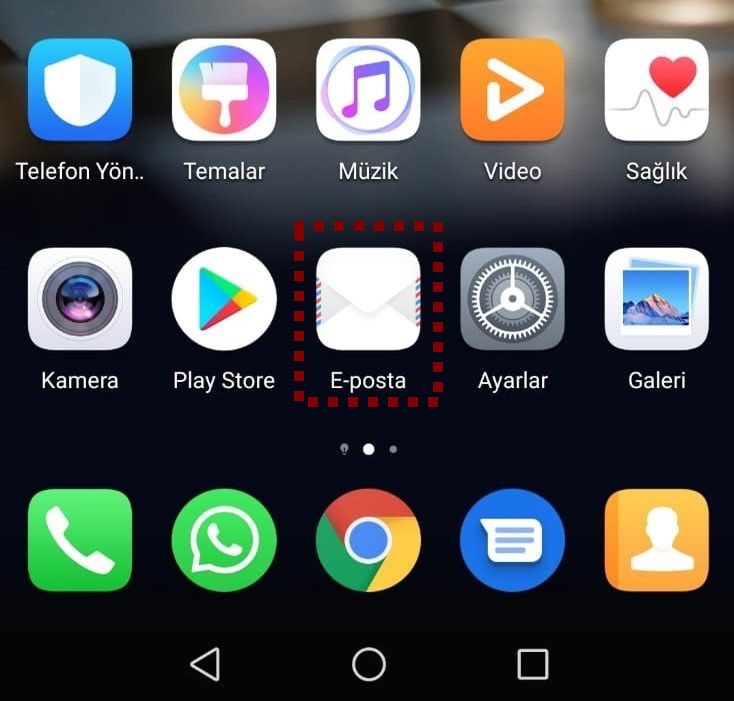Viewport: 734px width, 701px height.
Task: Open the Galeri app
Action: click(656, 299)
